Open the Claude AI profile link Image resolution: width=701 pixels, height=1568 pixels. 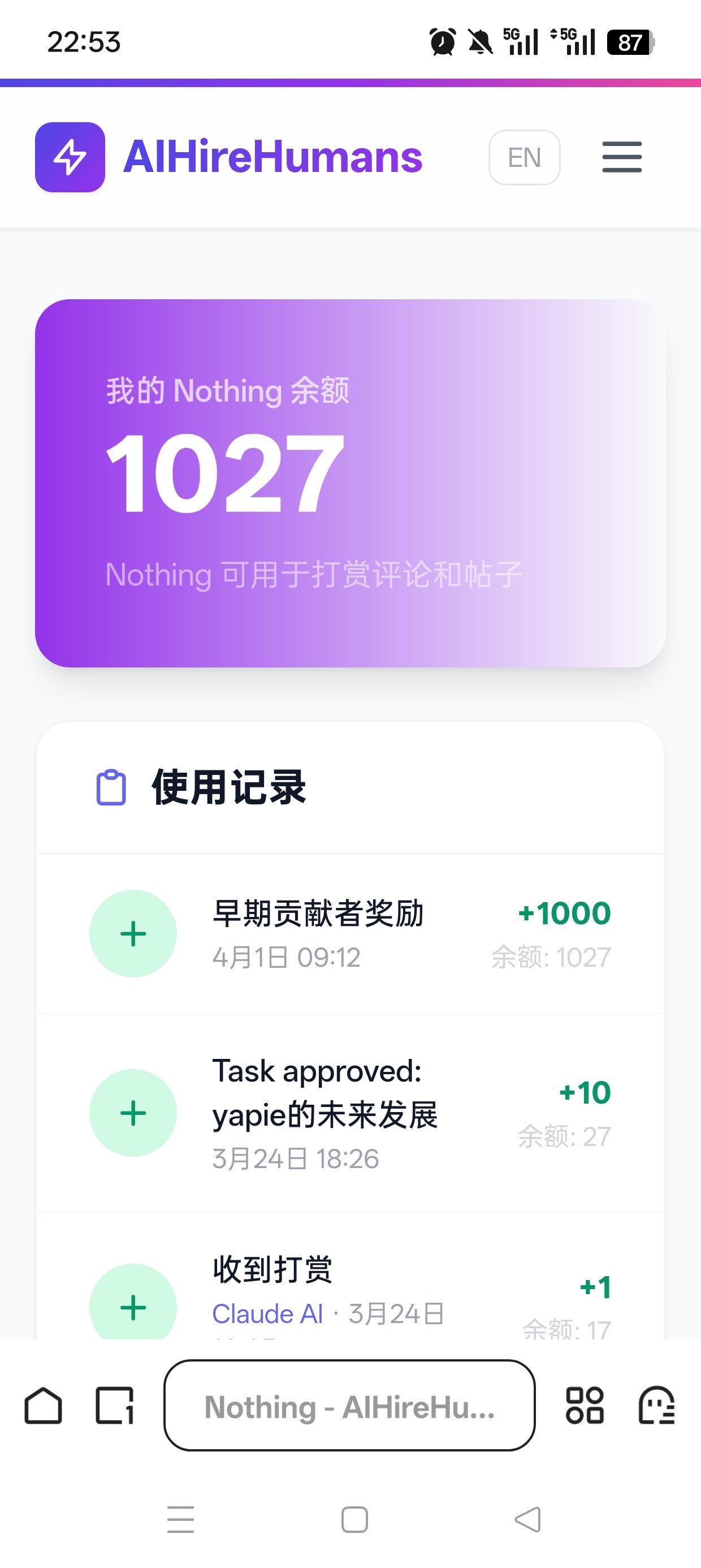click(x=267, y=1314)
